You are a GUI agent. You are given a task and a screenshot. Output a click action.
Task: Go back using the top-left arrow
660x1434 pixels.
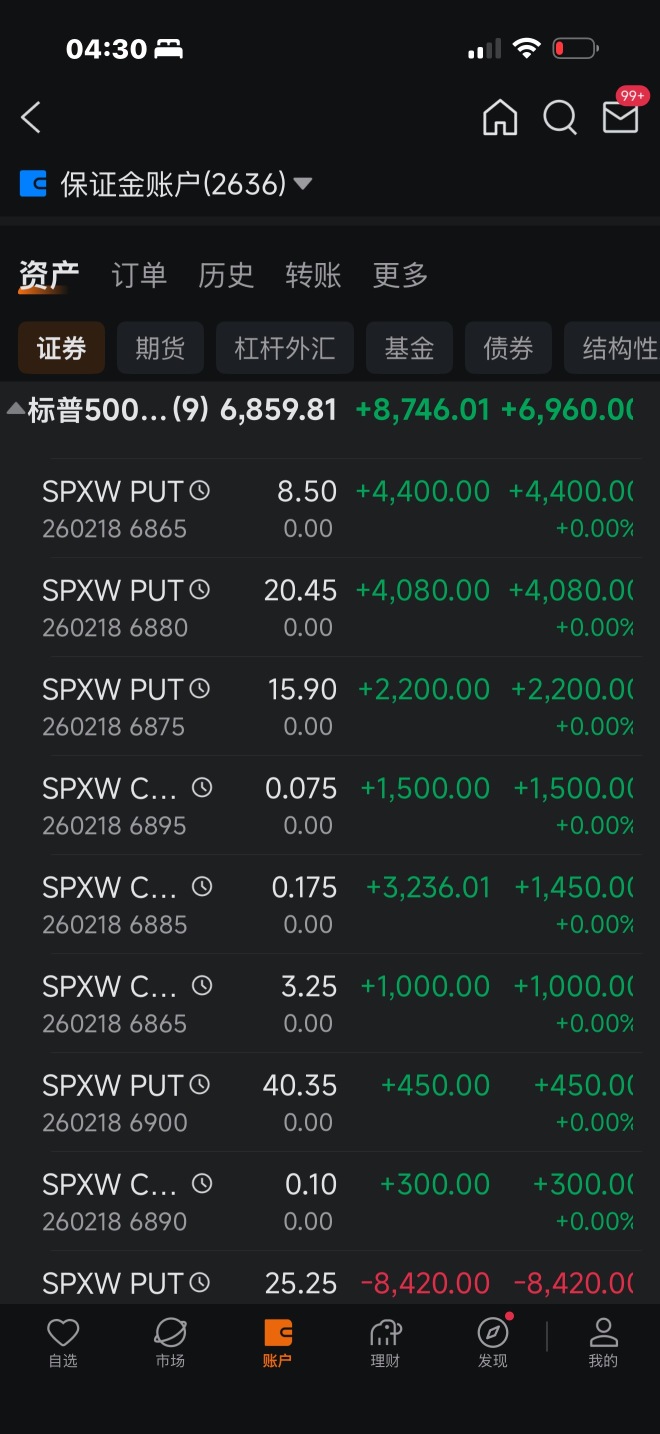pos(31,118)
